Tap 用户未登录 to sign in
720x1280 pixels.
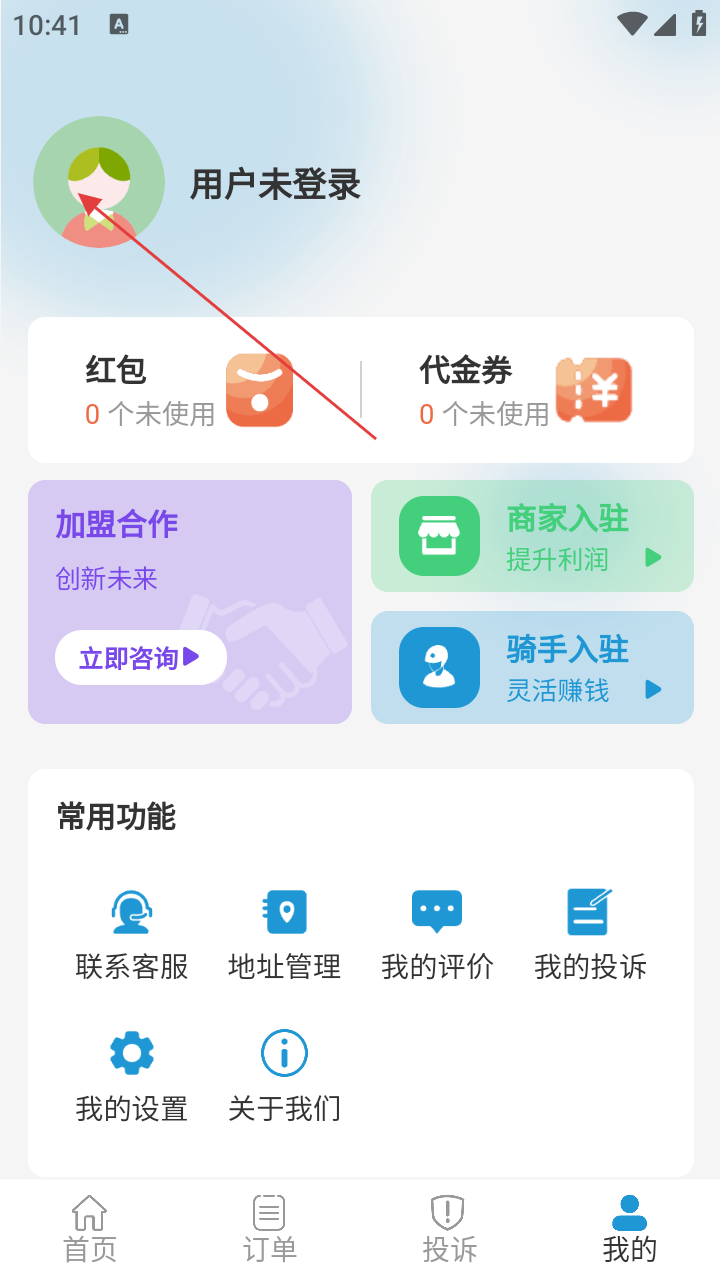[x=275, y=185]
